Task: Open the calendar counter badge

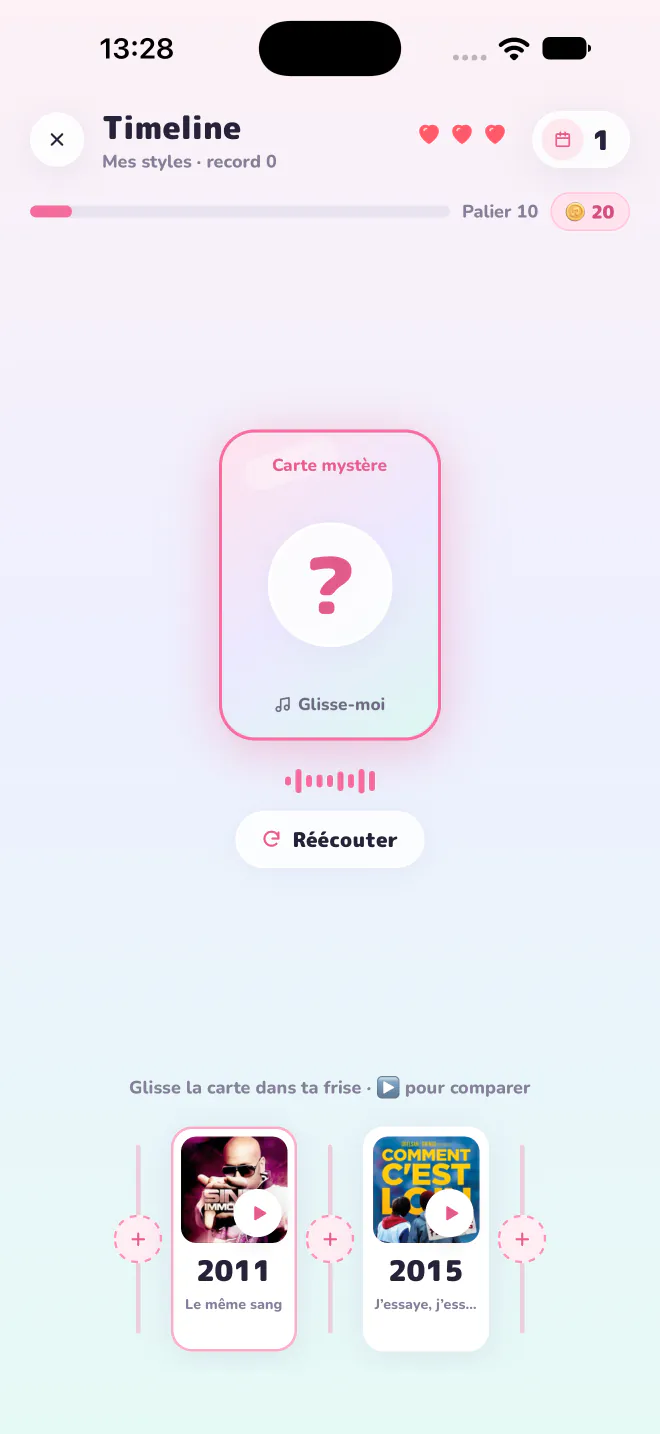Action: [x=581, y=139]
